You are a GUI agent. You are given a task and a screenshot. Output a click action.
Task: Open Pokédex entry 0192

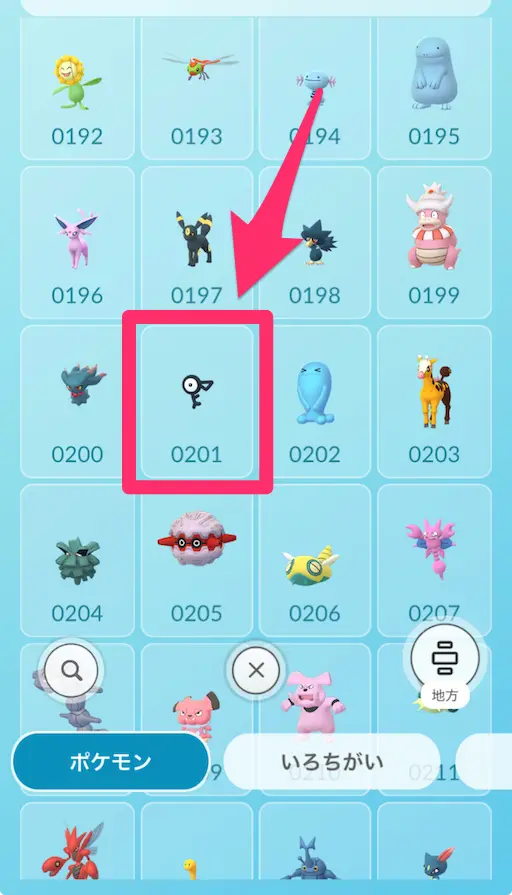point(78,88)
